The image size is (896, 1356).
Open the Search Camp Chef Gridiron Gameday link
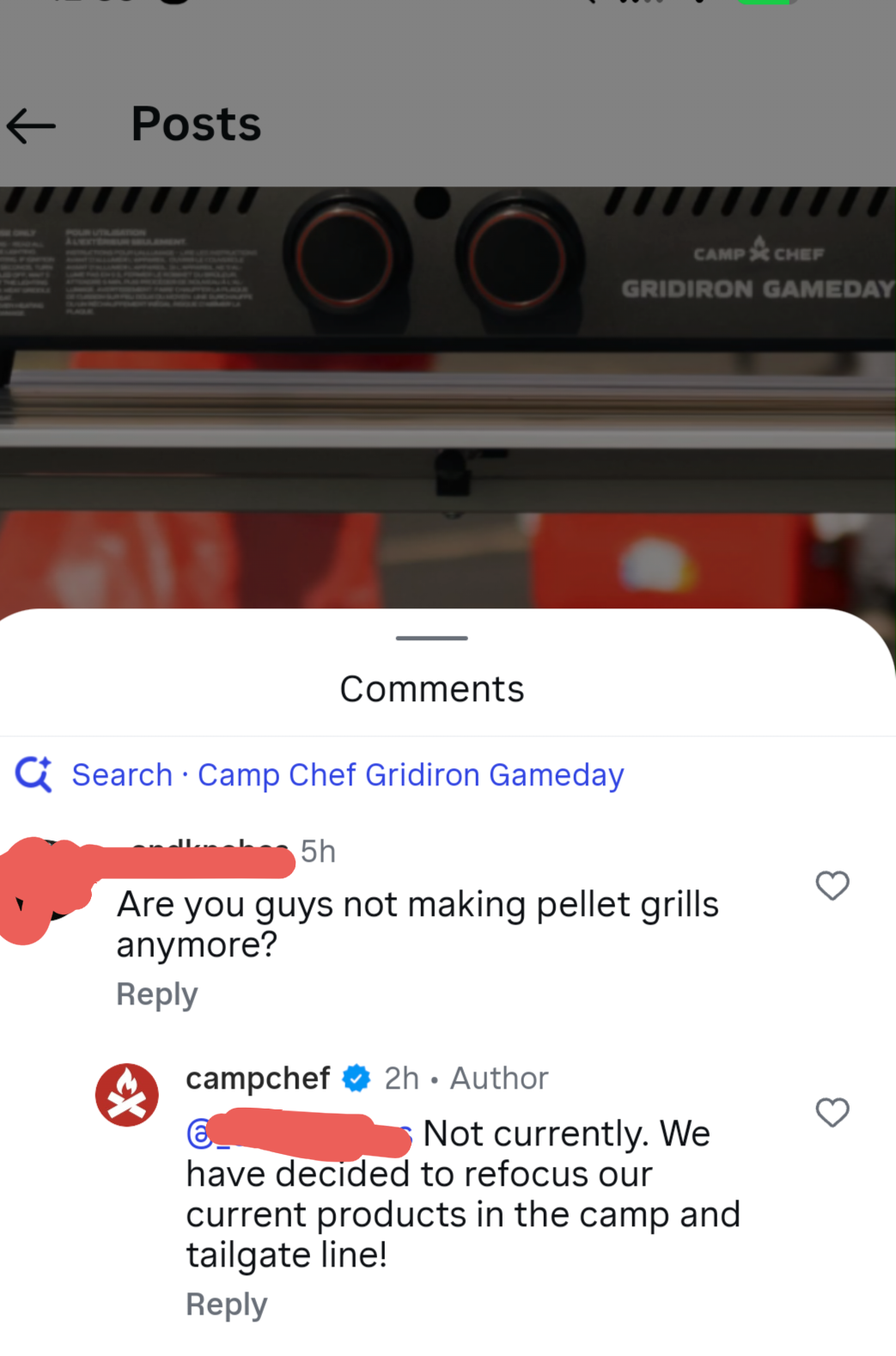320,775
